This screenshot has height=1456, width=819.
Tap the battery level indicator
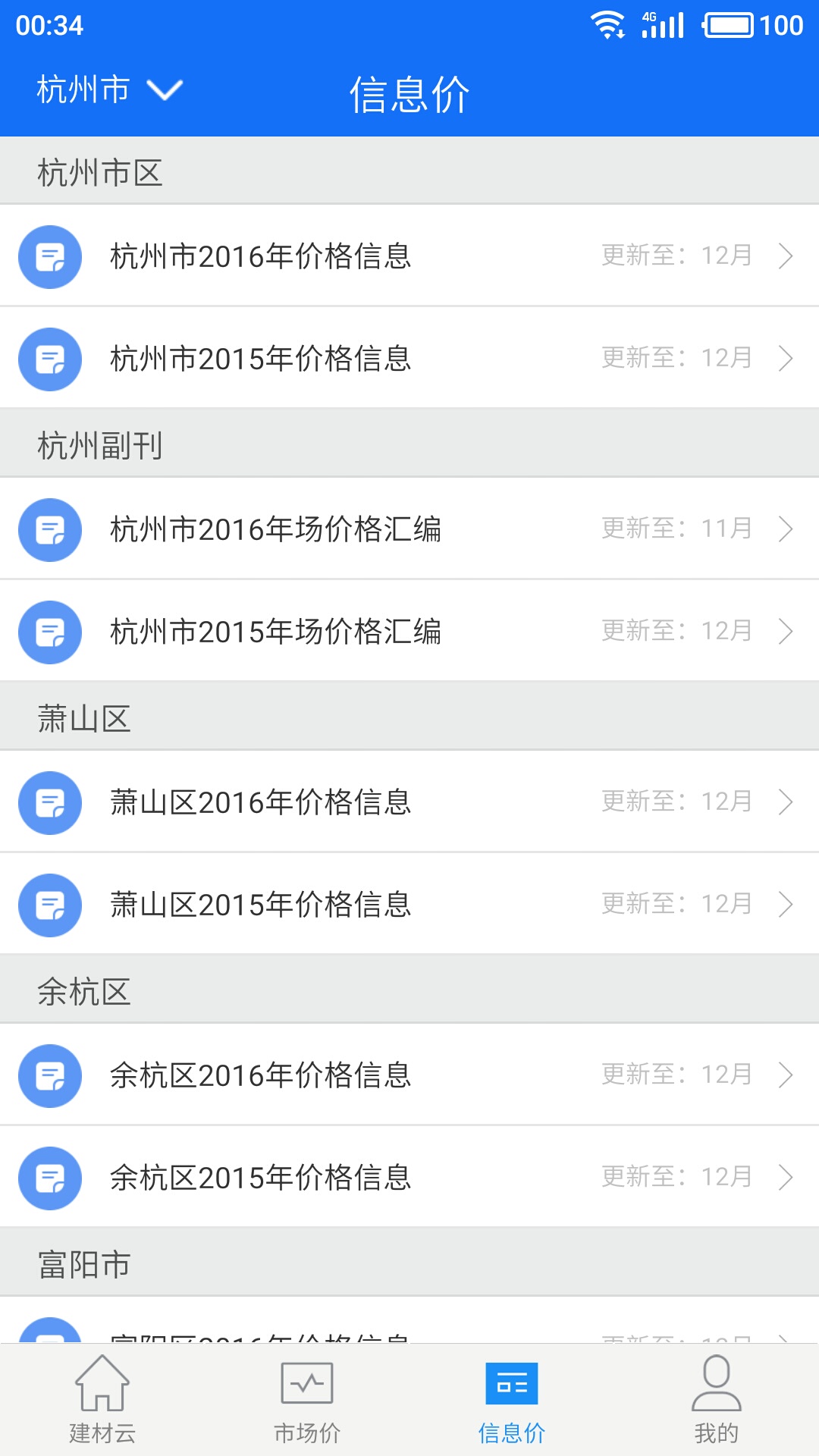point(730,25)
